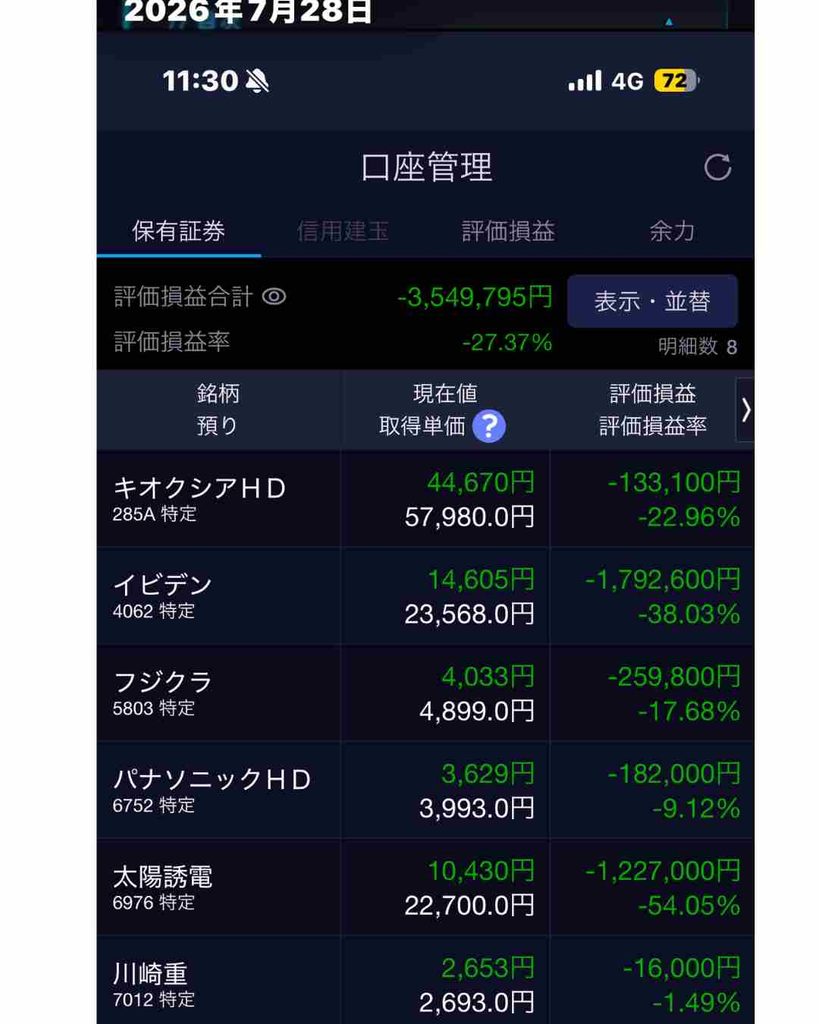Open the 川崎重 holding details
The height and width of the screenshot is (1024, 819).
(x=425, y=980)
